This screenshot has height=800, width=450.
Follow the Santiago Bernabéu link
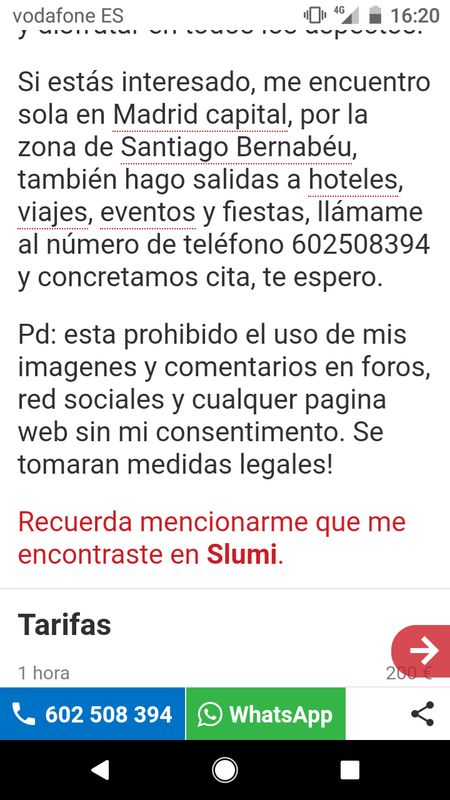click(x=236, y=148)
